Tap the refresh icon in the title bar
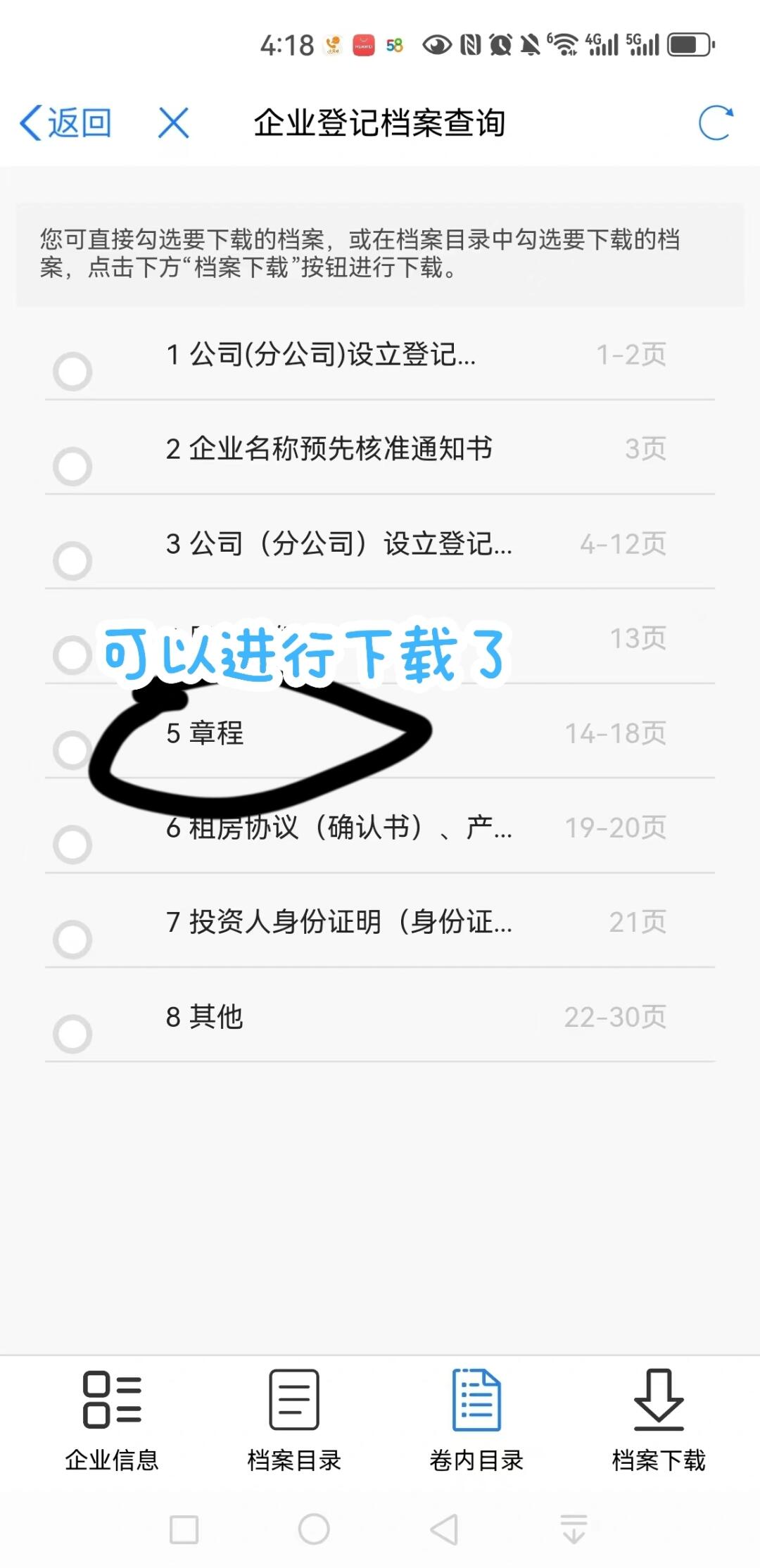This screenshot has width=760, height=1568. pyautogui.click(x=716, y=121)
